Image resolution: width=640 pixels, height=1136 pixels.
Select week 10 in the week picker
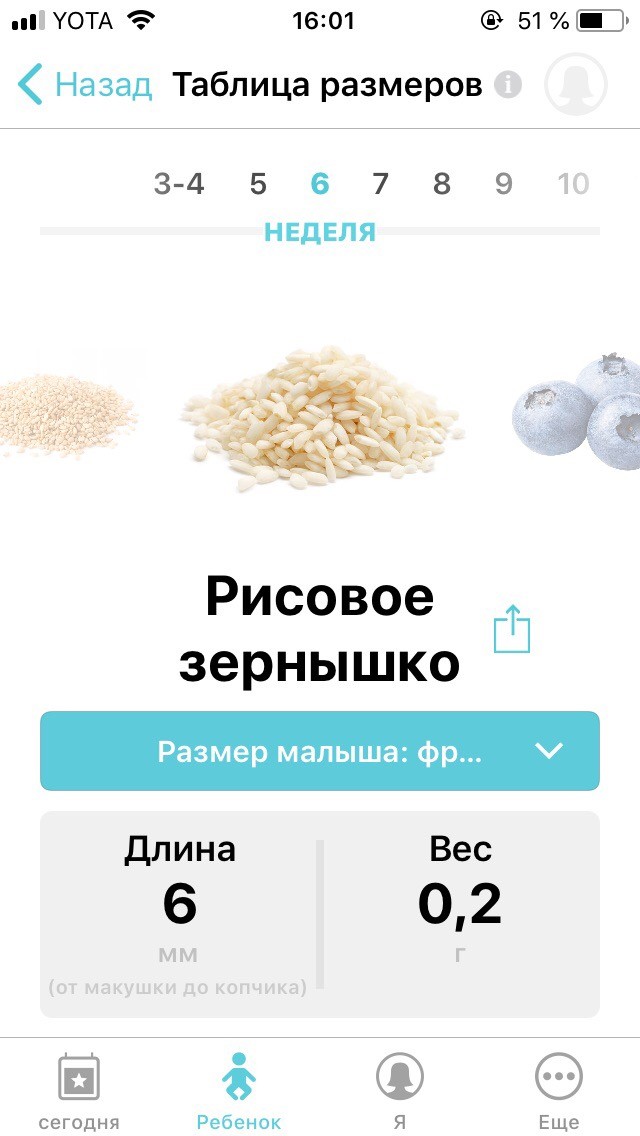click(573, 184)
